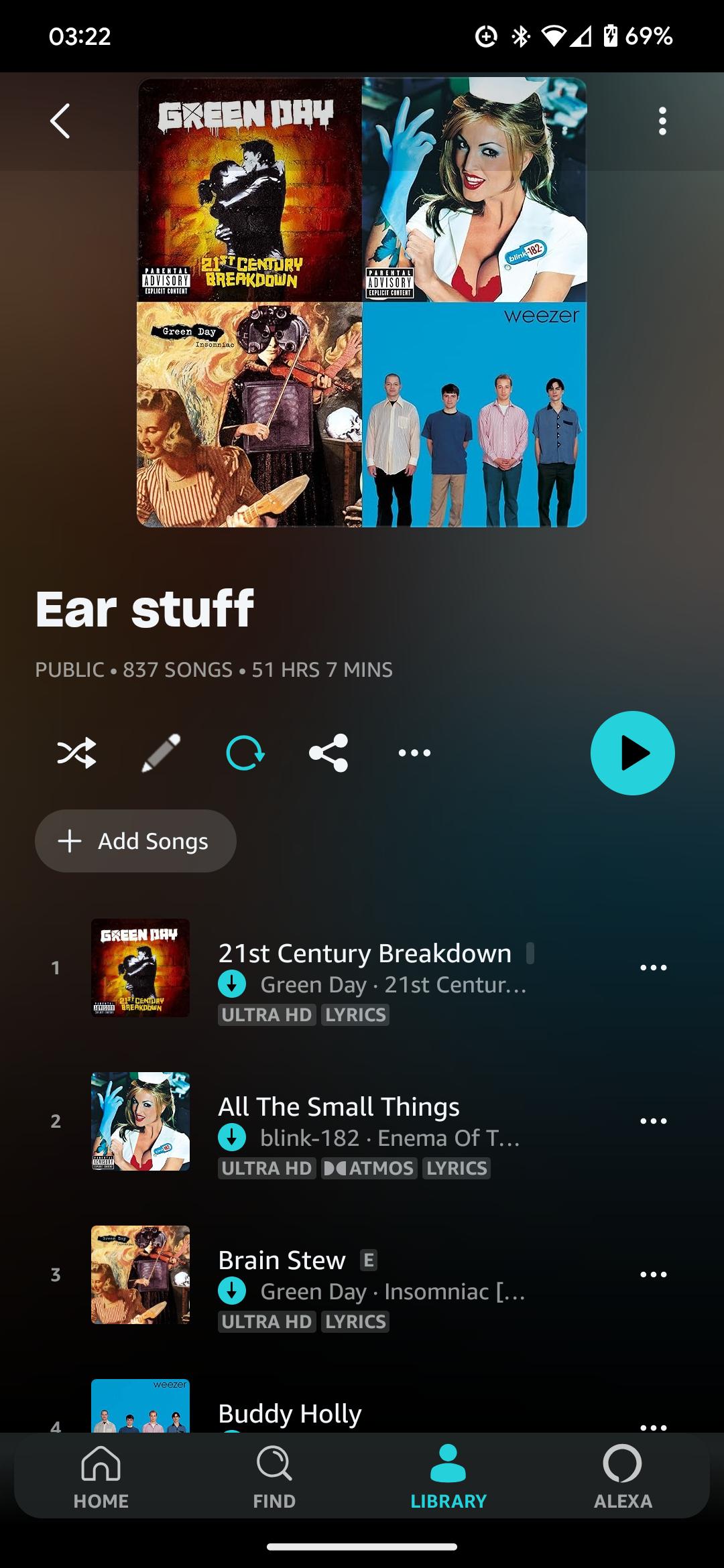Play All The Small Things
The width and height of the screenshot is (724, 1568).
pyautogui.click(x=339, y=1107)
